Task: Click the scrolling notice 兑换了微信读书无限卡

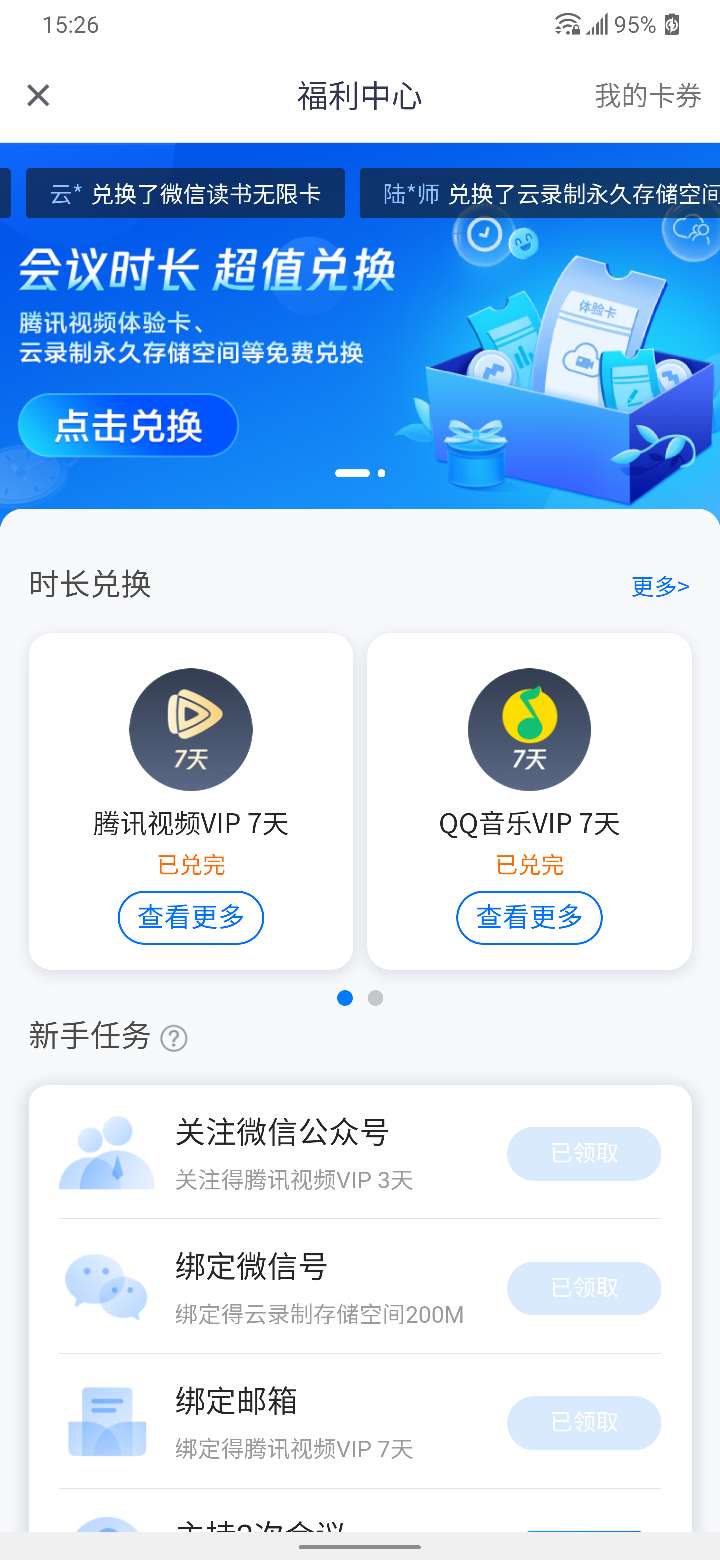Action: click(x=186, y=192)
